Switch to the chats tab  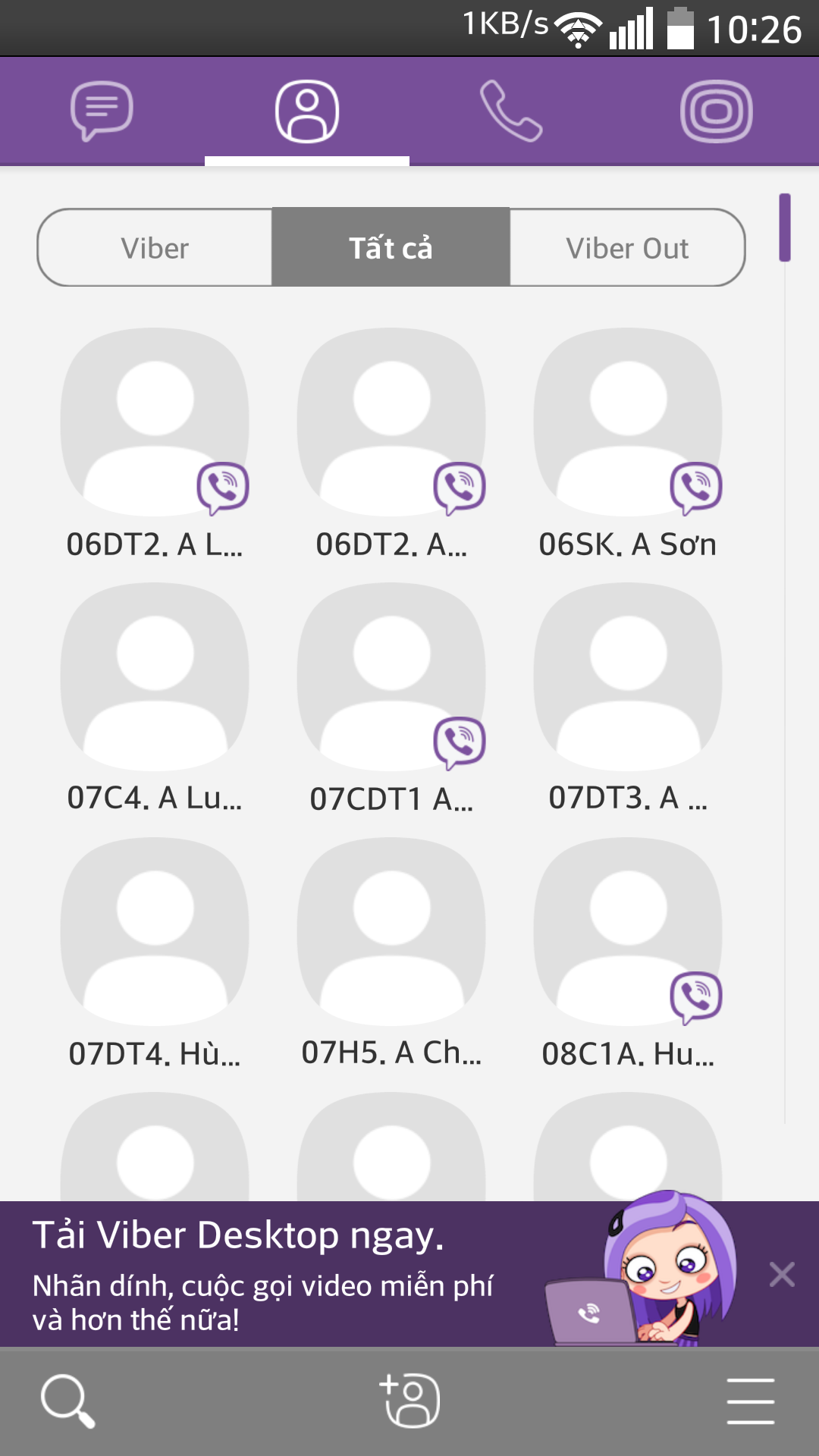tap(102, 111)
